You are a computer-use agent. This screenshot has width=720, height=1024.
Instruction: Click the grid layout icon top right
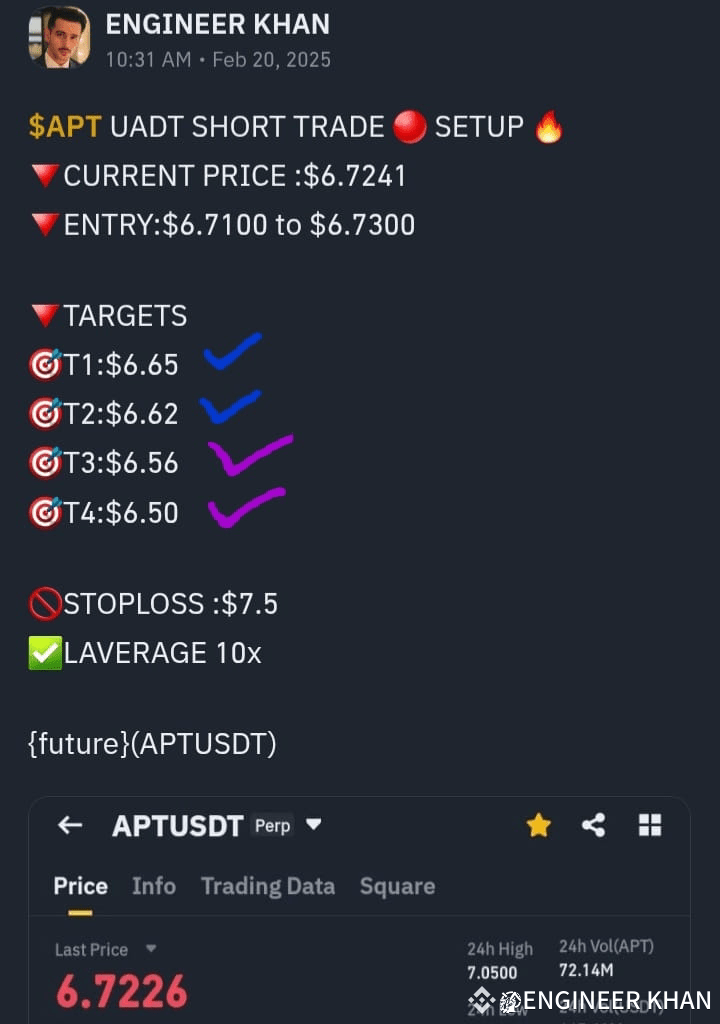649,825
